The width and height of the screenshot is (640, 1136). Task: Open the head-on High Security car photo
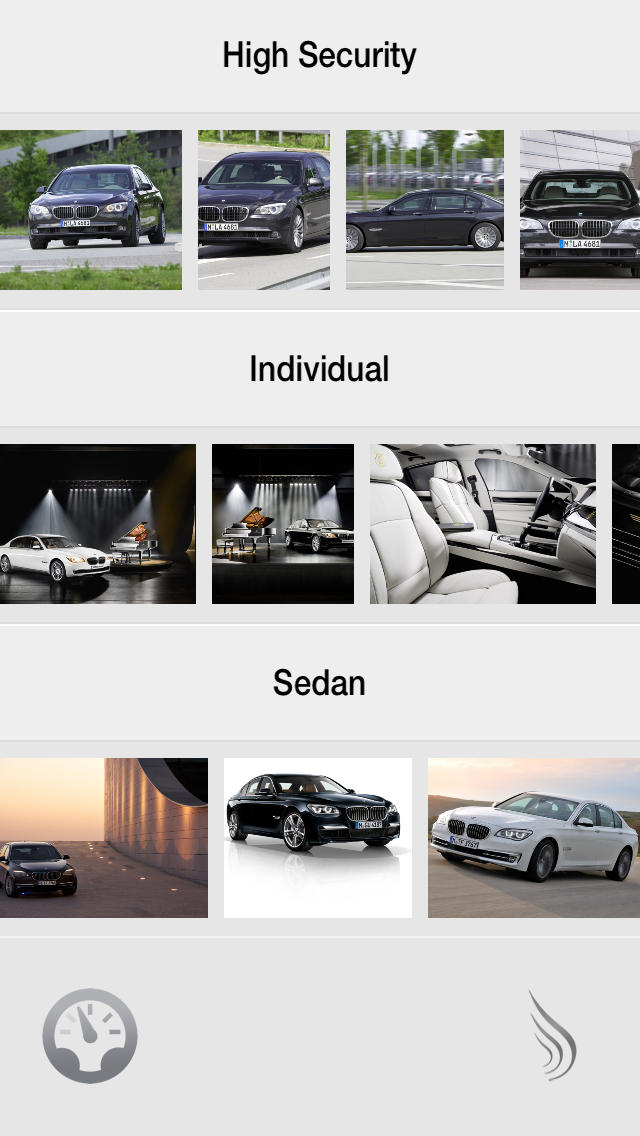pyautogui.click(x=580, y=210)
